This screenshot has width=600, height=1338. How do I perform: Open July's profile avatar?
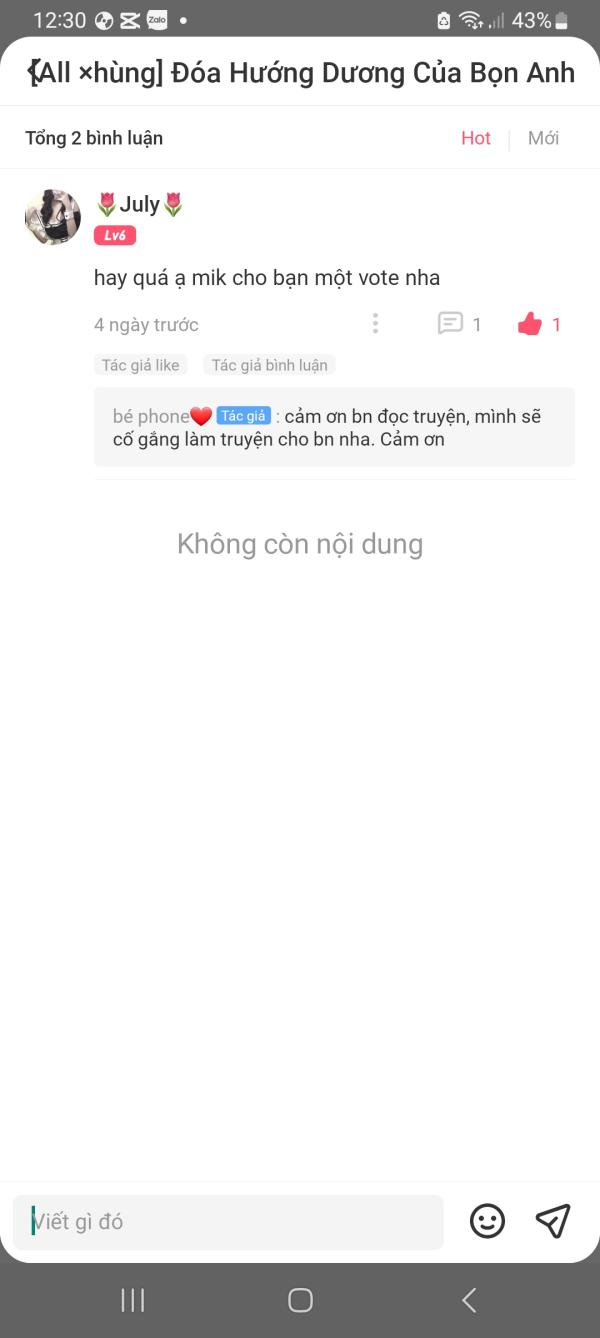(53, 217)
